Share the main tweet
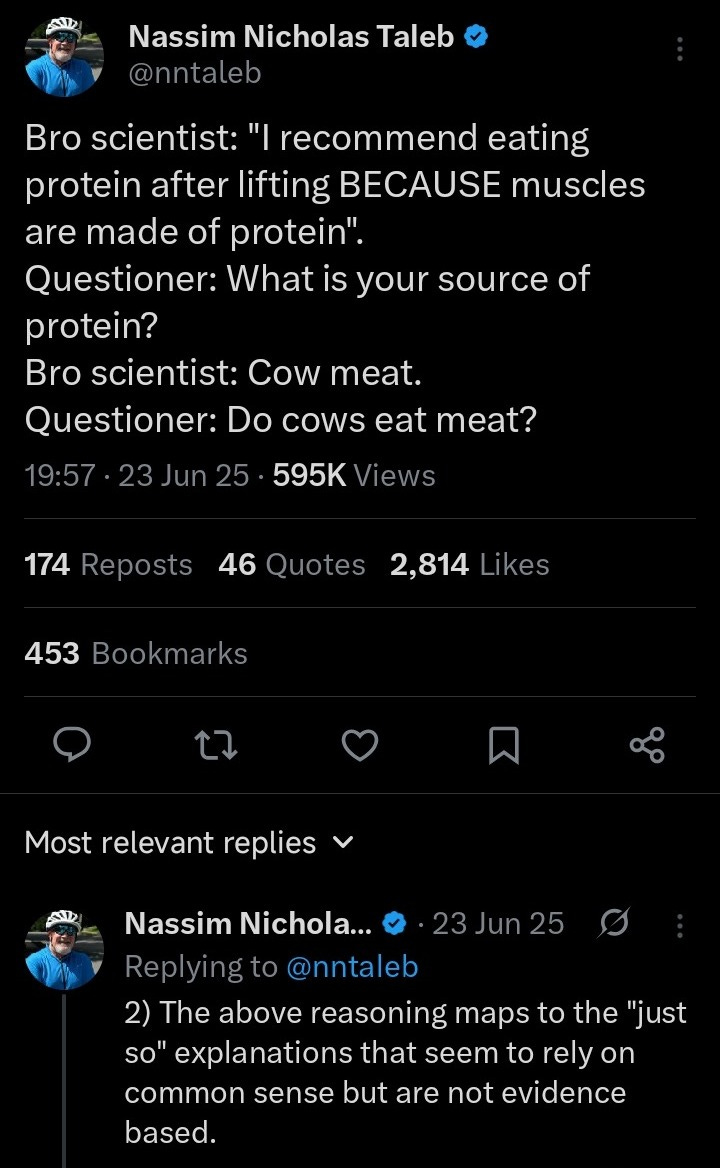Viewport: 720px width, 1168px height. [647, 746]
